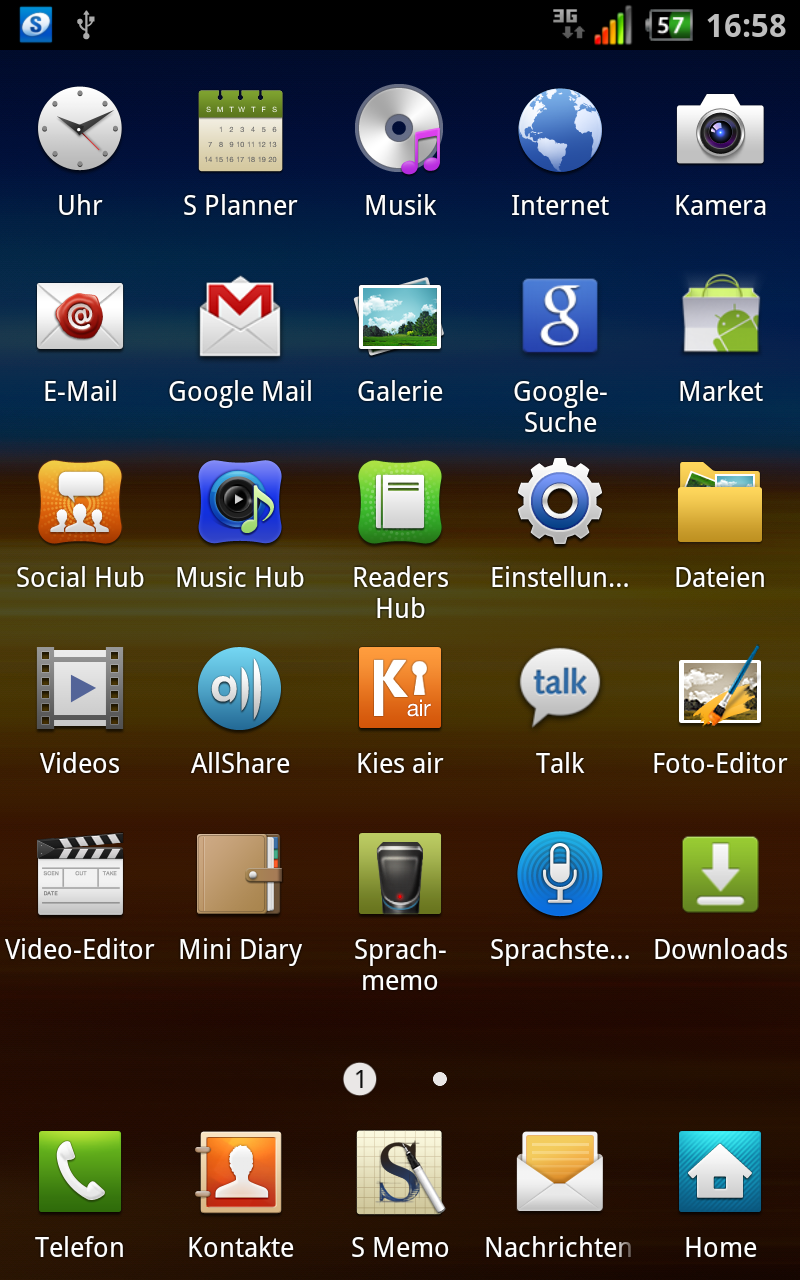Go to the second app page dot
This screenshot has width=800, height=1280.
[x=440, y=1079]
